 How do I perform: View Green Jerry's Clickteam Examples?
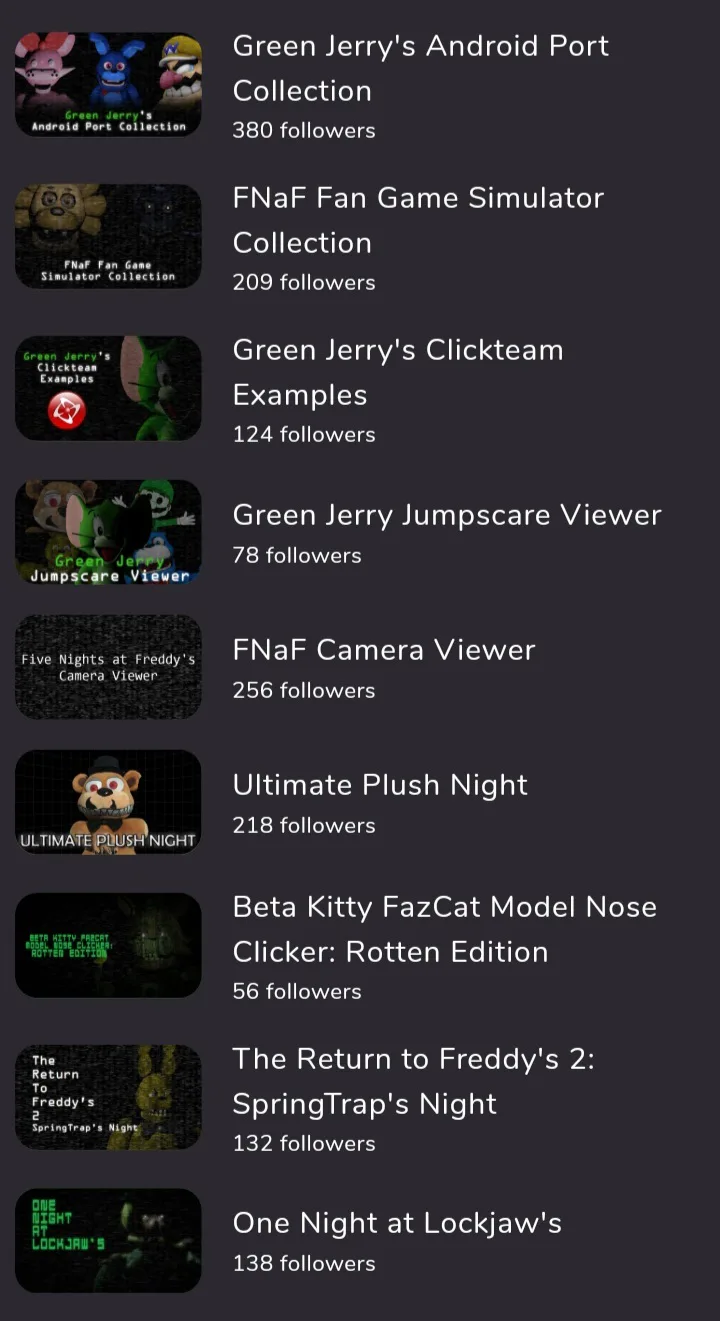coord(398,372)
